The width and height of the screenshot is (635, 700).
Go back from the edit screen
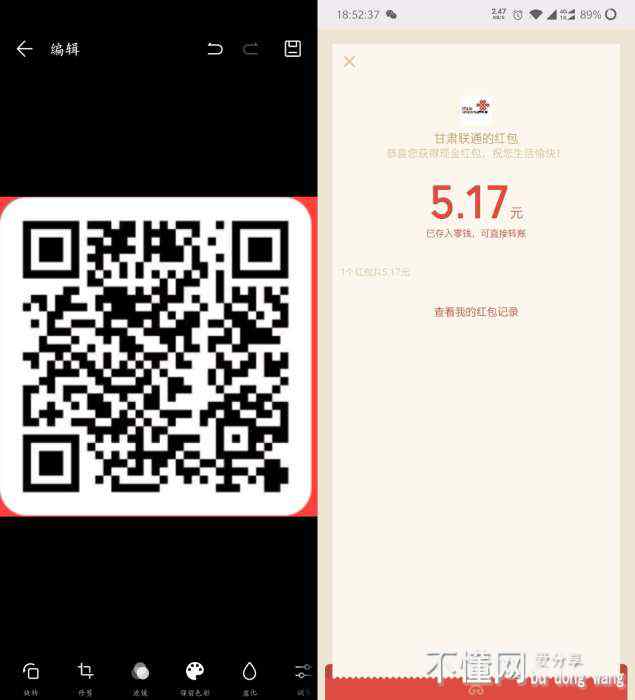pos(25,49)
